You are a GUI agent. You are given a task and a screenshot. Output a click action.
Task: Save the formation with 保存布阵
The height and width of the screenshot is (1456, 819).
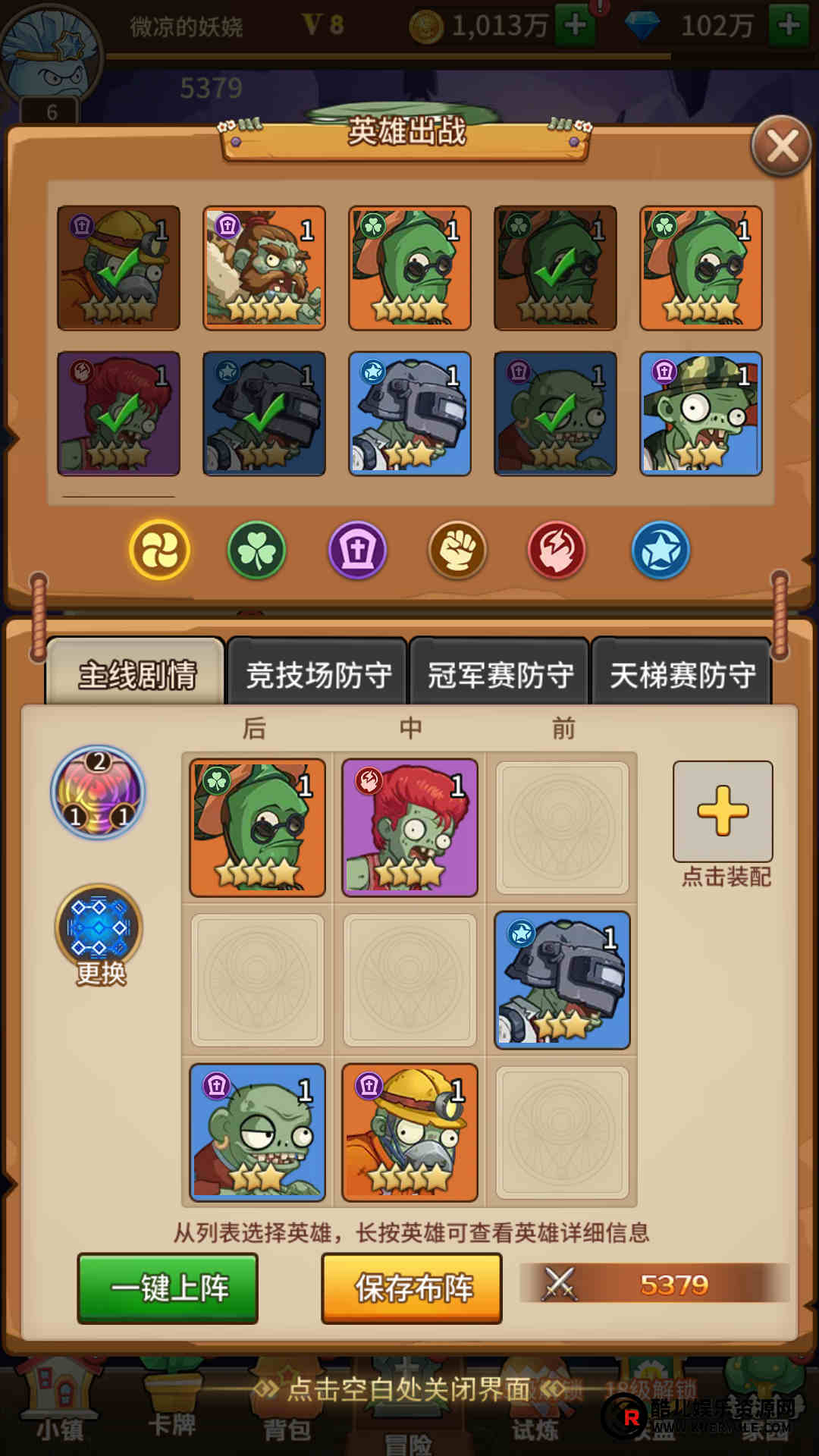pos(412,1288)
